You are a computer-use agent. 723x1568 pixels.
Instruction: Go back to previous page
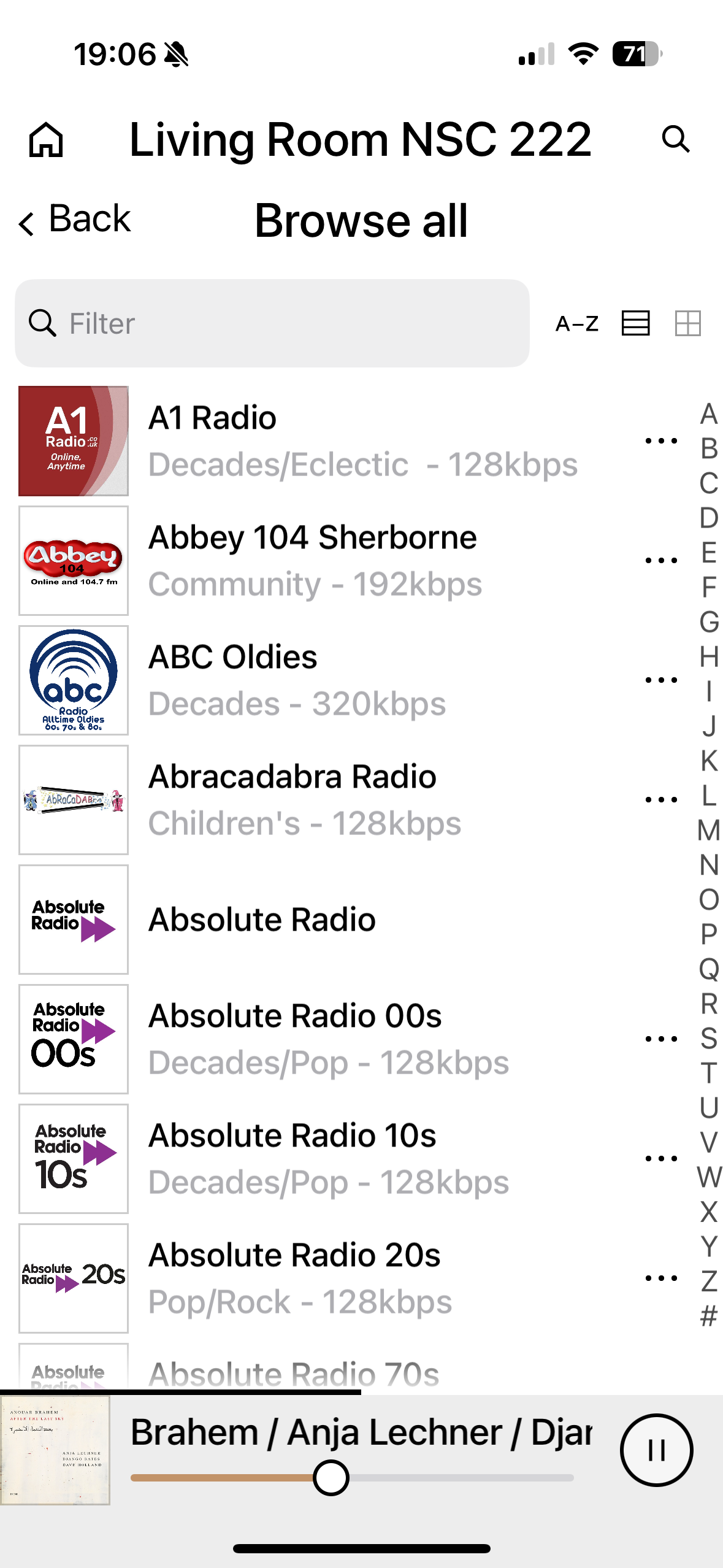[x=75, y=220]
